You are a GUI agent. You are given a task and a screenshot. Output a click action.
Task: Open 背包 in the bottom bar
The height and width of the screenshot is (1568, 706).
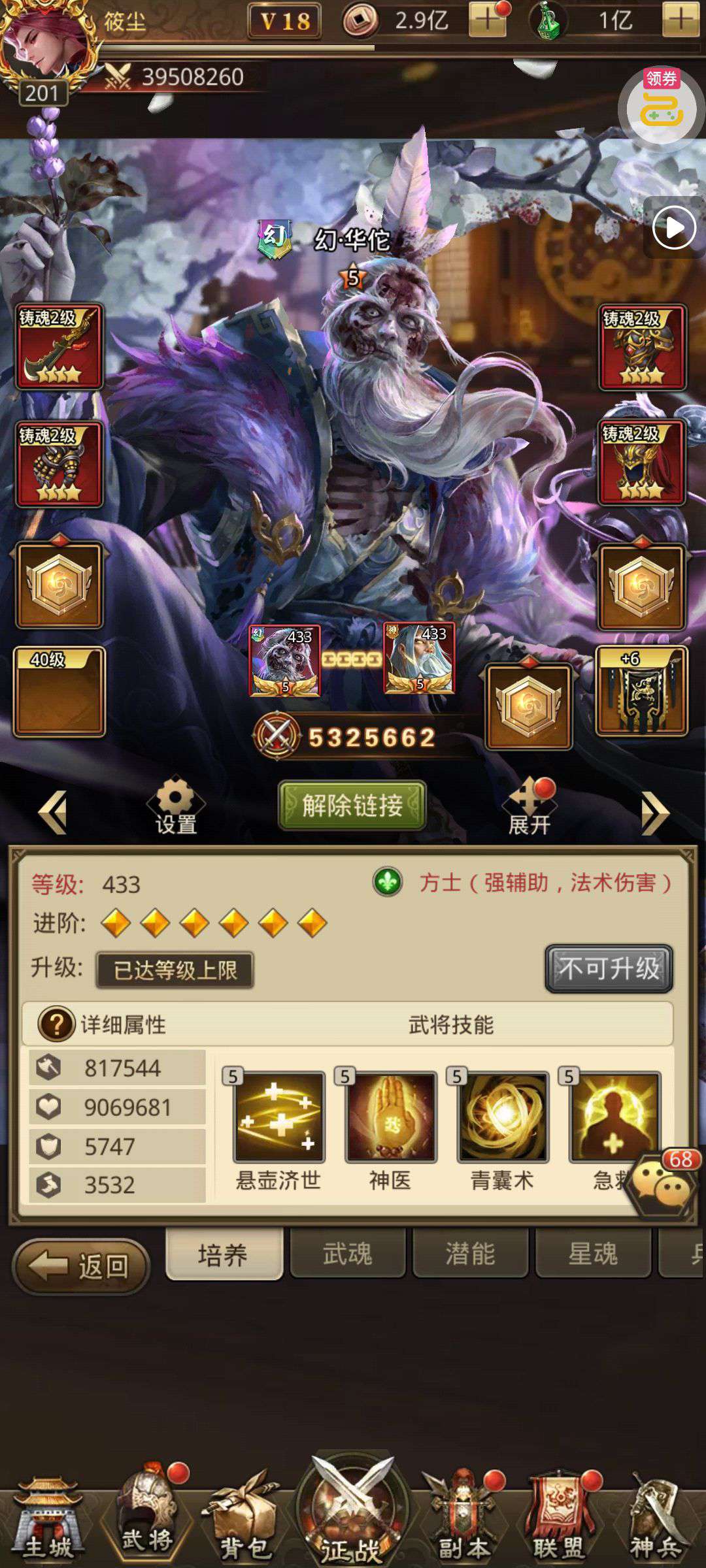[x=243, y=1517]
